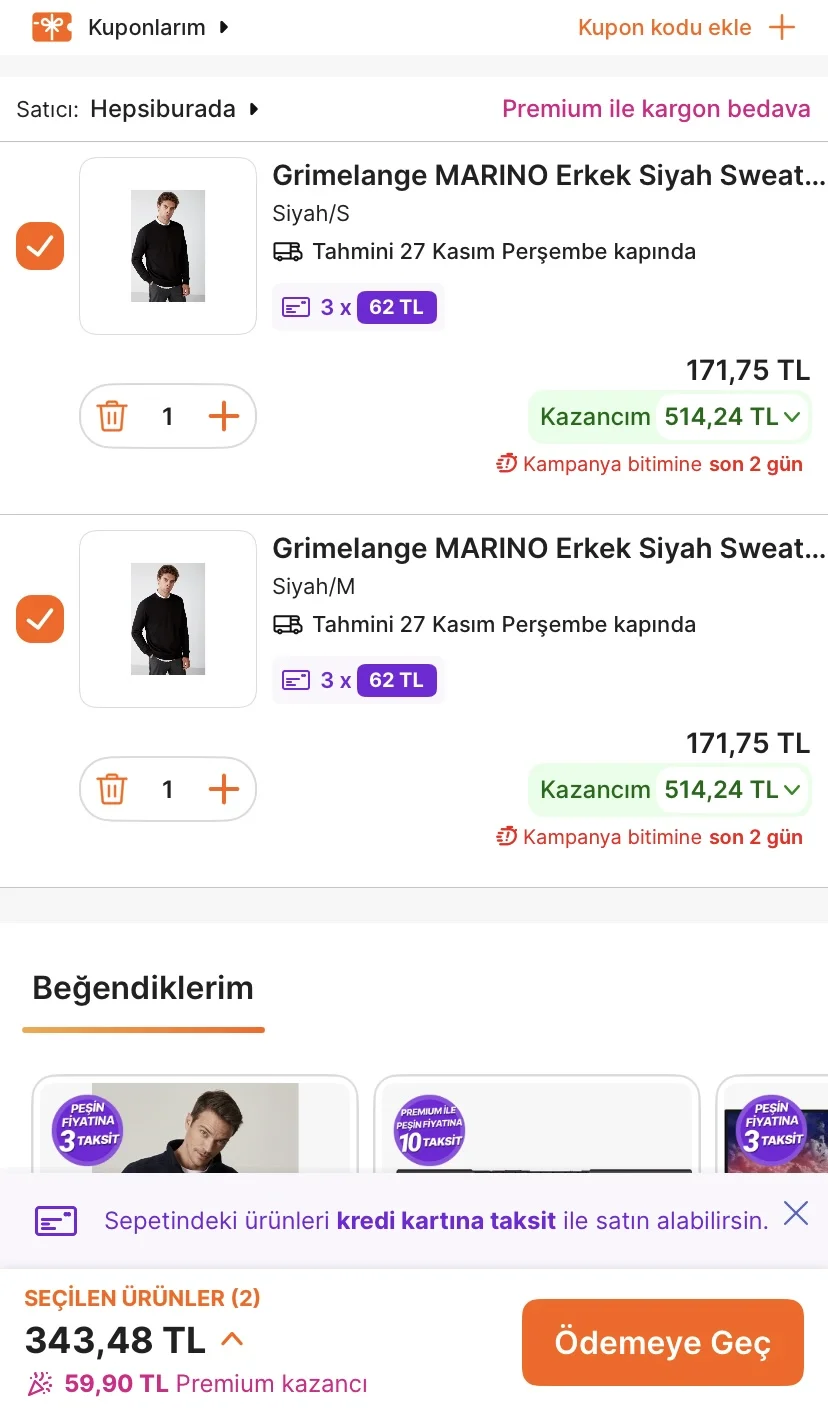Add one more Siyah/M sweatshirt
Screen dimensions: 828x1419
tap(223, 789)
